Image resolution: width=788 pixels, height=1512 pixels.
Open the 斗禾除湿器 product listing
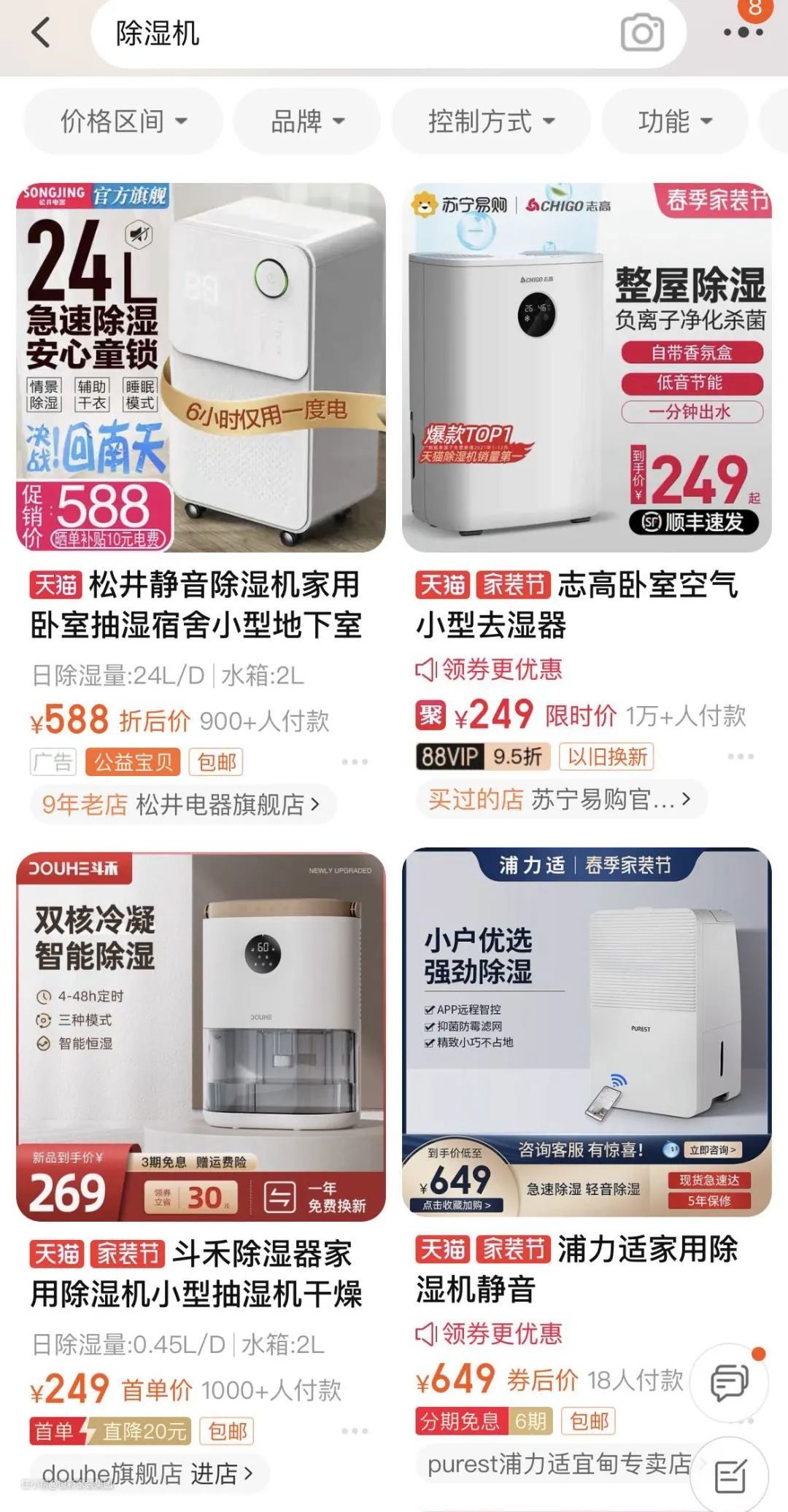coord(201,1037)
